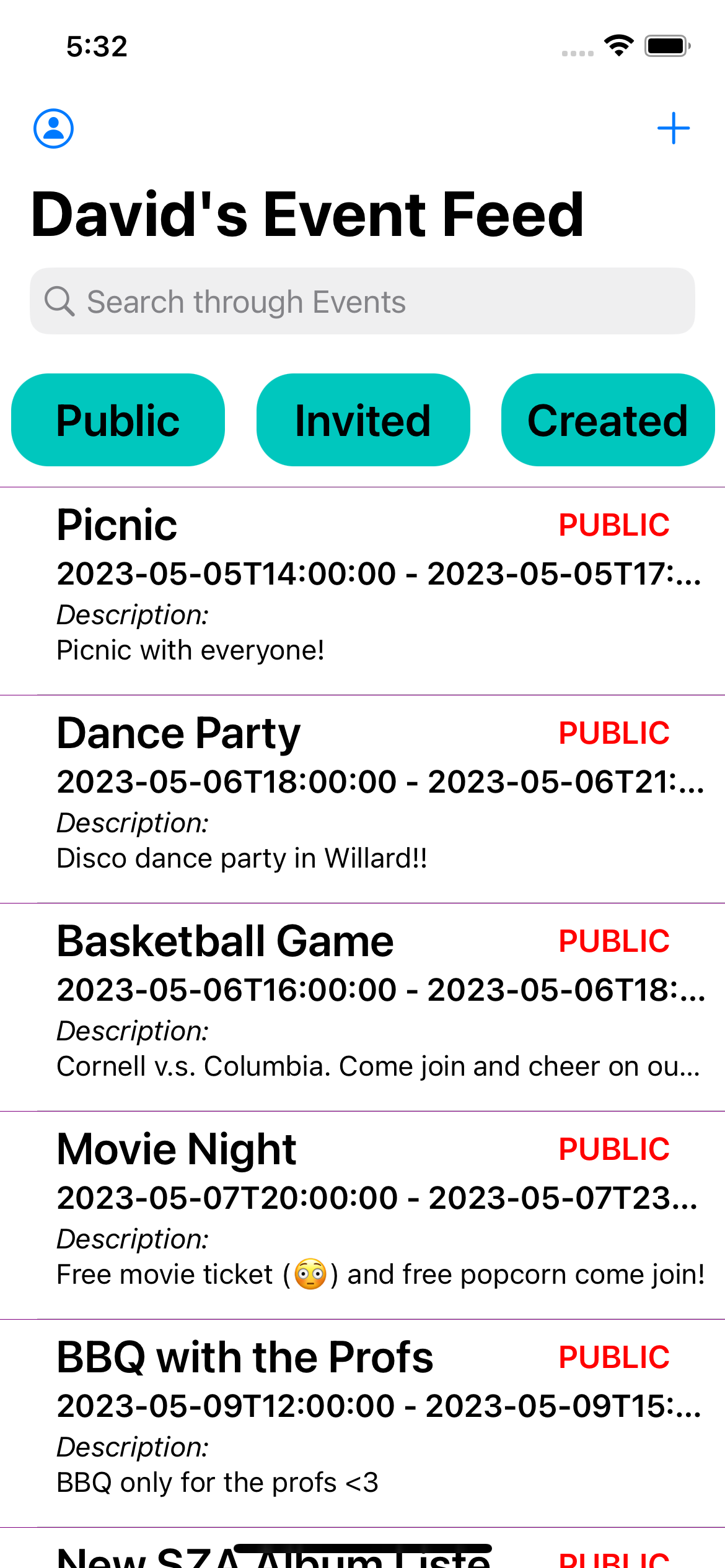Tap the cellular signal dots icon
This screenshot has width=725, height=1568.
click(576, 52)
